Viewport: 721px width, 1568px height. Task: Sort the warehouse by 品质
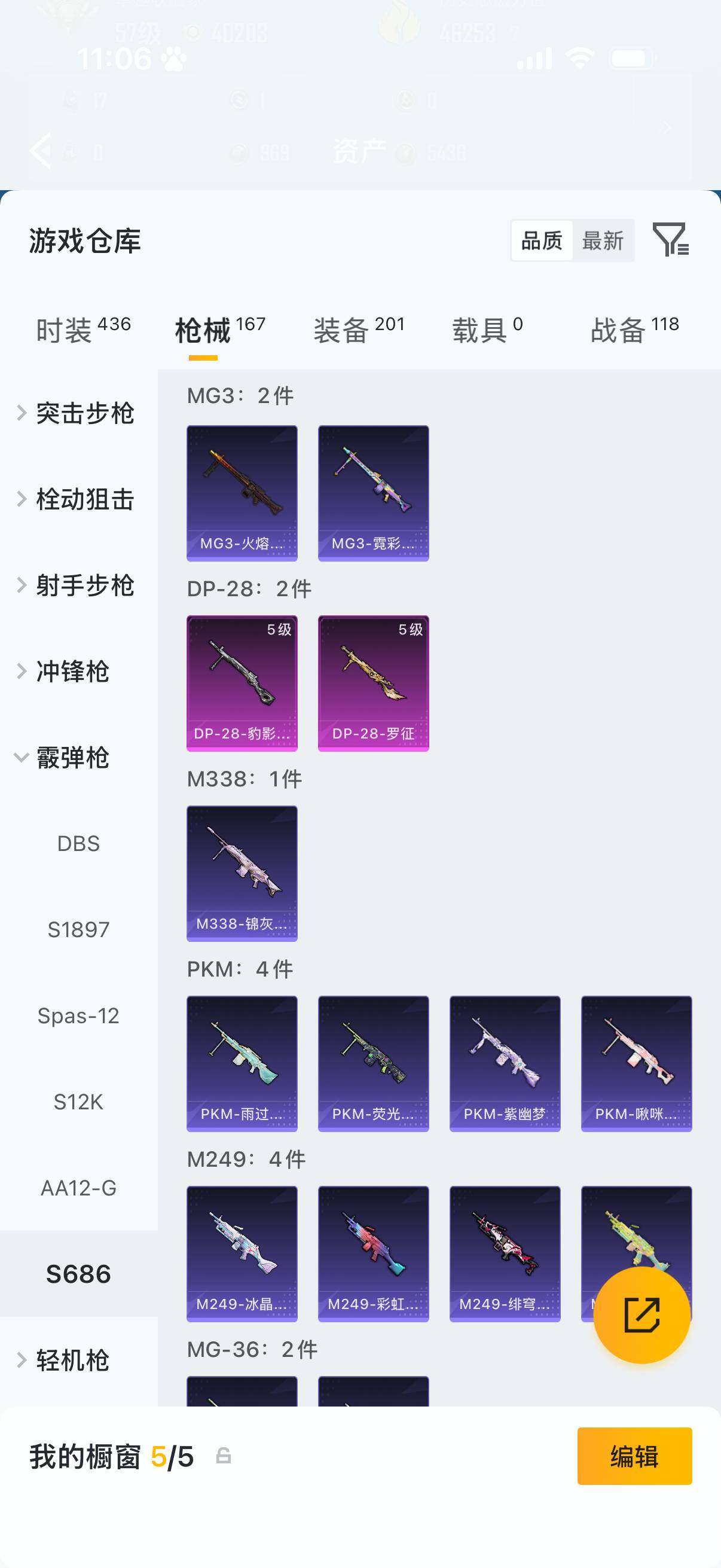[x=542, y=241]
